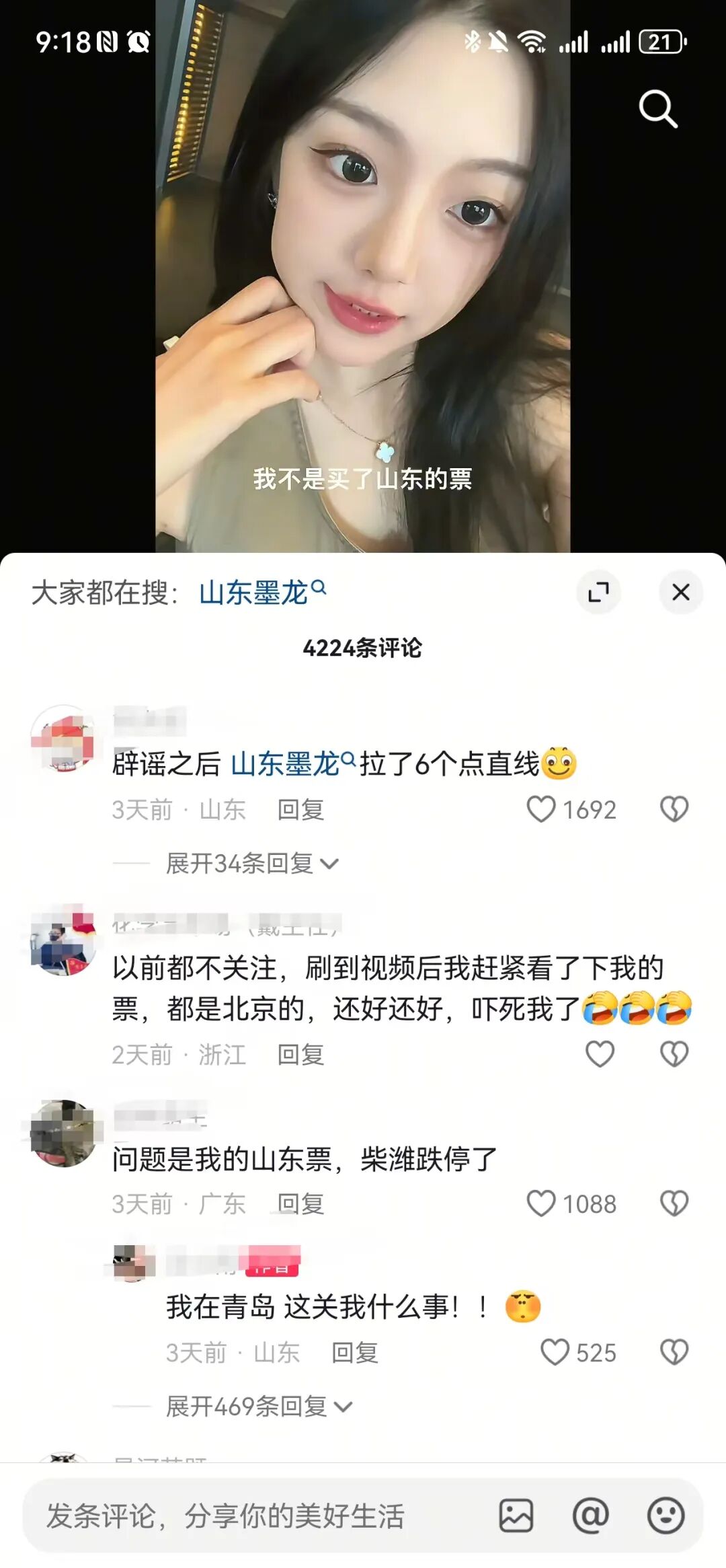Expand the 469 replies

[259, 1407]
